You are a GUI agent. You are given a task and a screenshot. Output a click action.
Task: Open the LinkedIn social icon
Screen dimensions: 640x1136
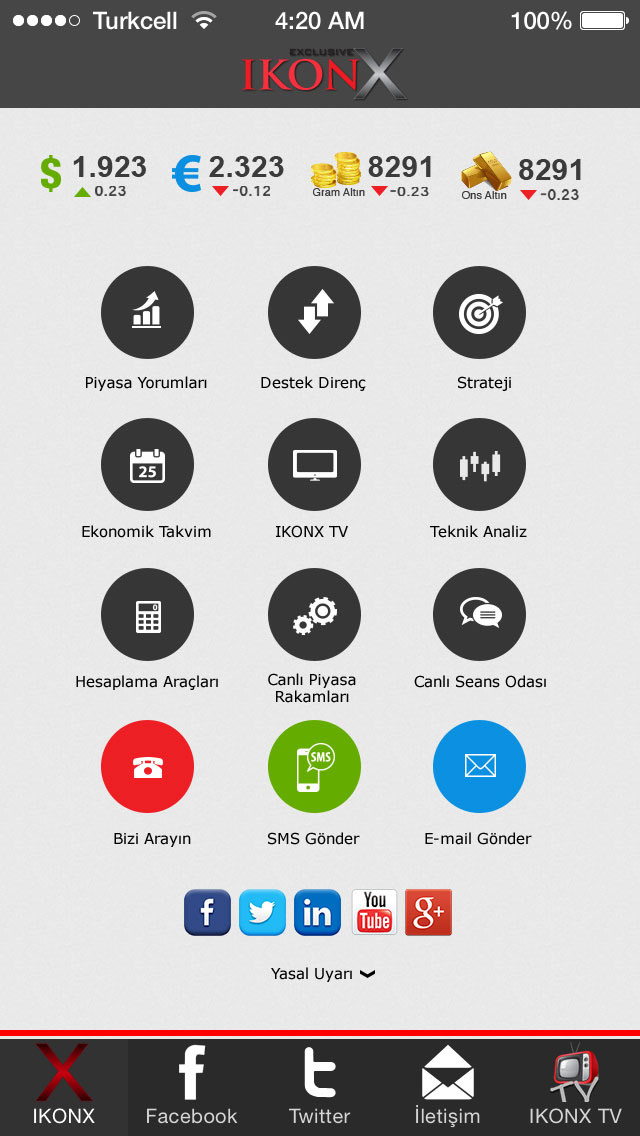coord(317,913)
